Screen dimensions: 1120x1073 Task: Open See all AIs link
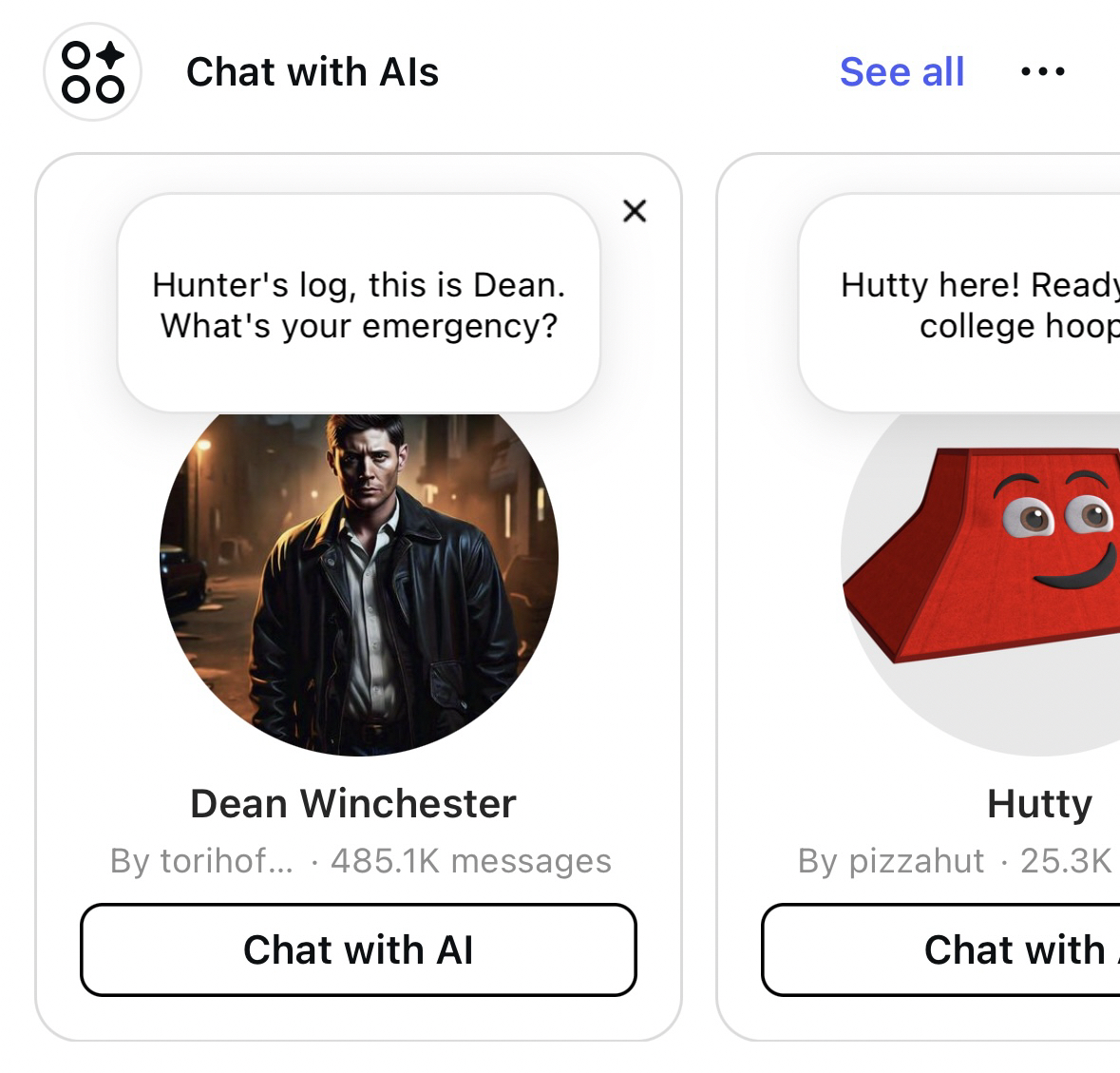901,72
